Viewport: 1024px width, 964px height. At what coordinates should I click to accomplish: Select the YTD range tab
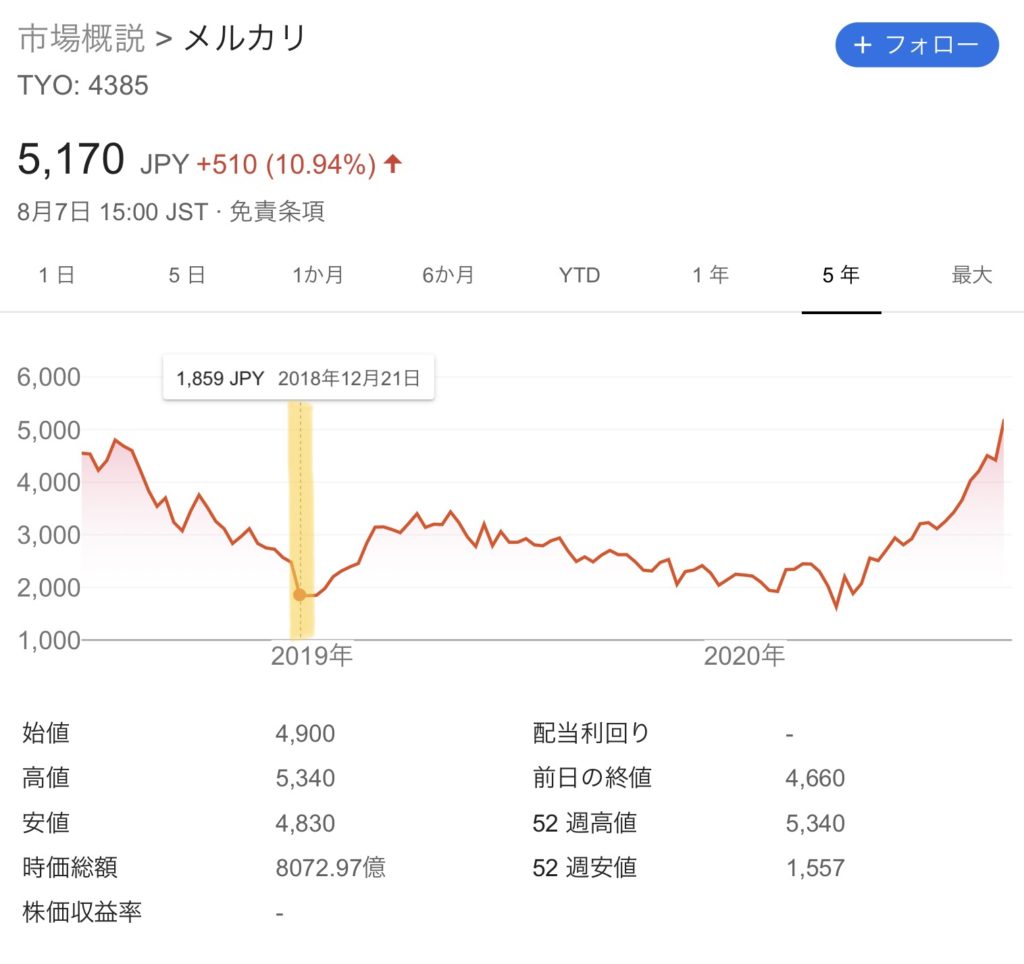pyautogui.click(x=579, y=275)
